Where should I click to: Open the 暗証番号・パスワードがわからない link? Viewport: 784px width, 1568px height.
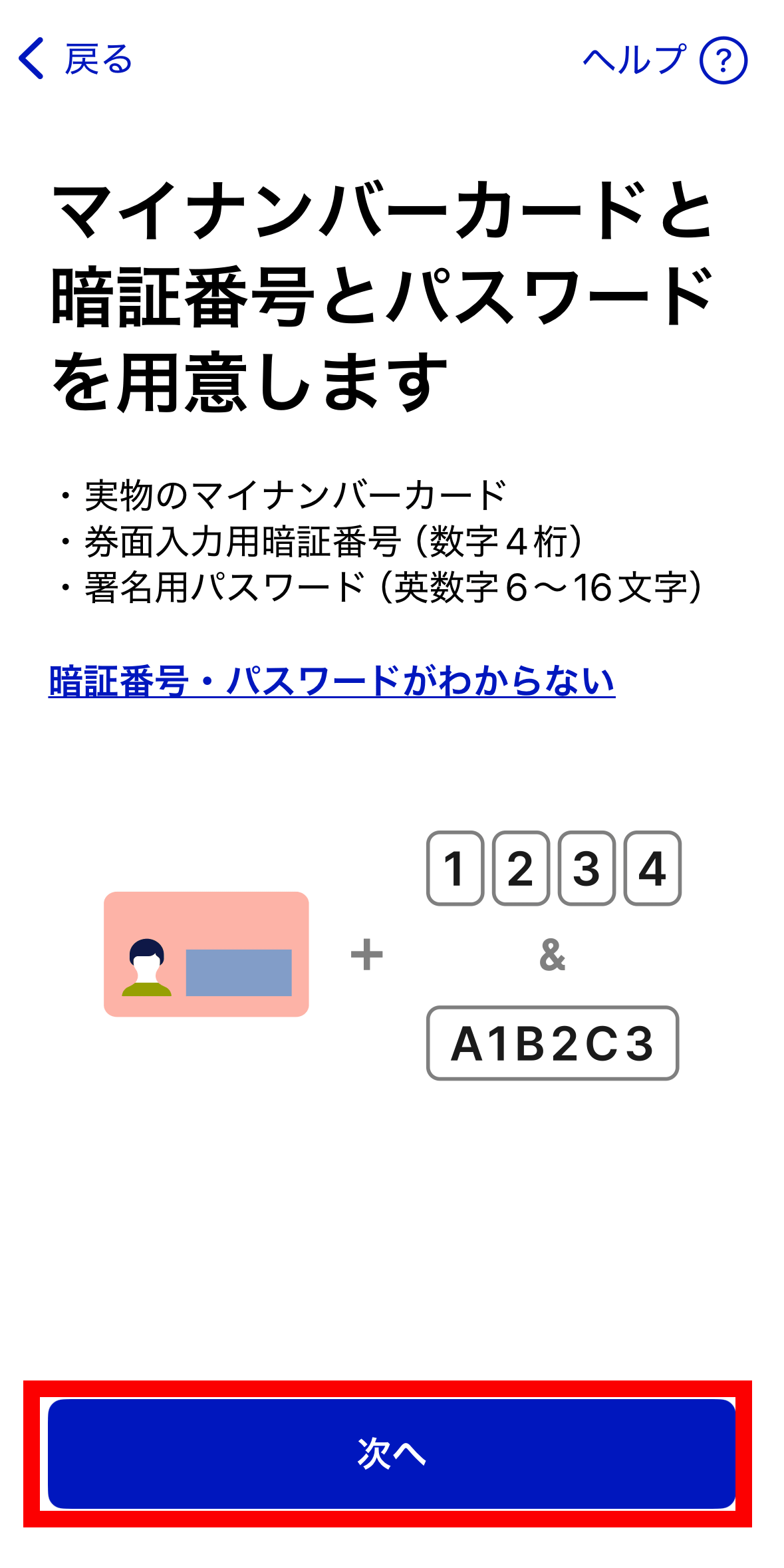pyautogui.click(x=332, y=681)
